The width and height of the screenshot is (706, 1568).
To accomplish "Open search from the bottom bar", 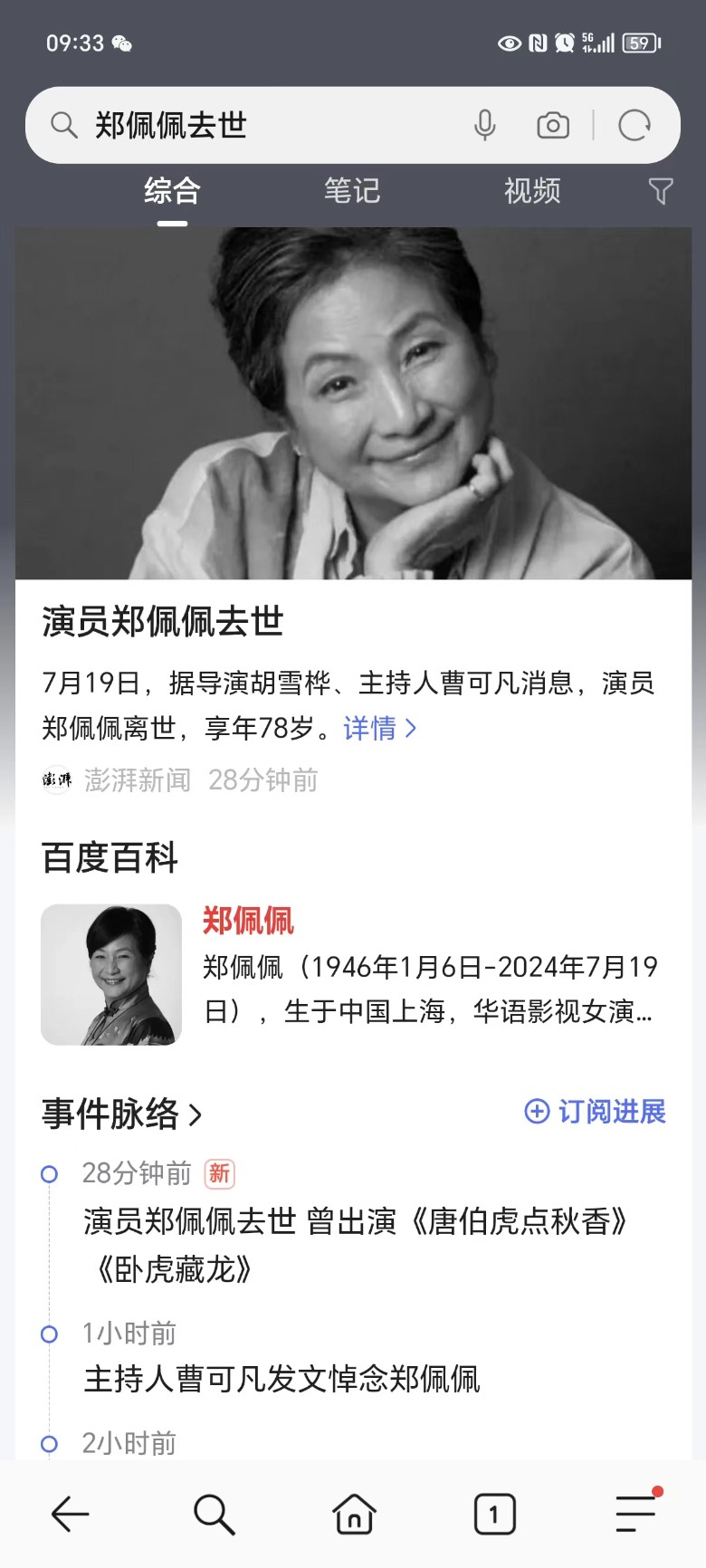I will [214, 1513].
